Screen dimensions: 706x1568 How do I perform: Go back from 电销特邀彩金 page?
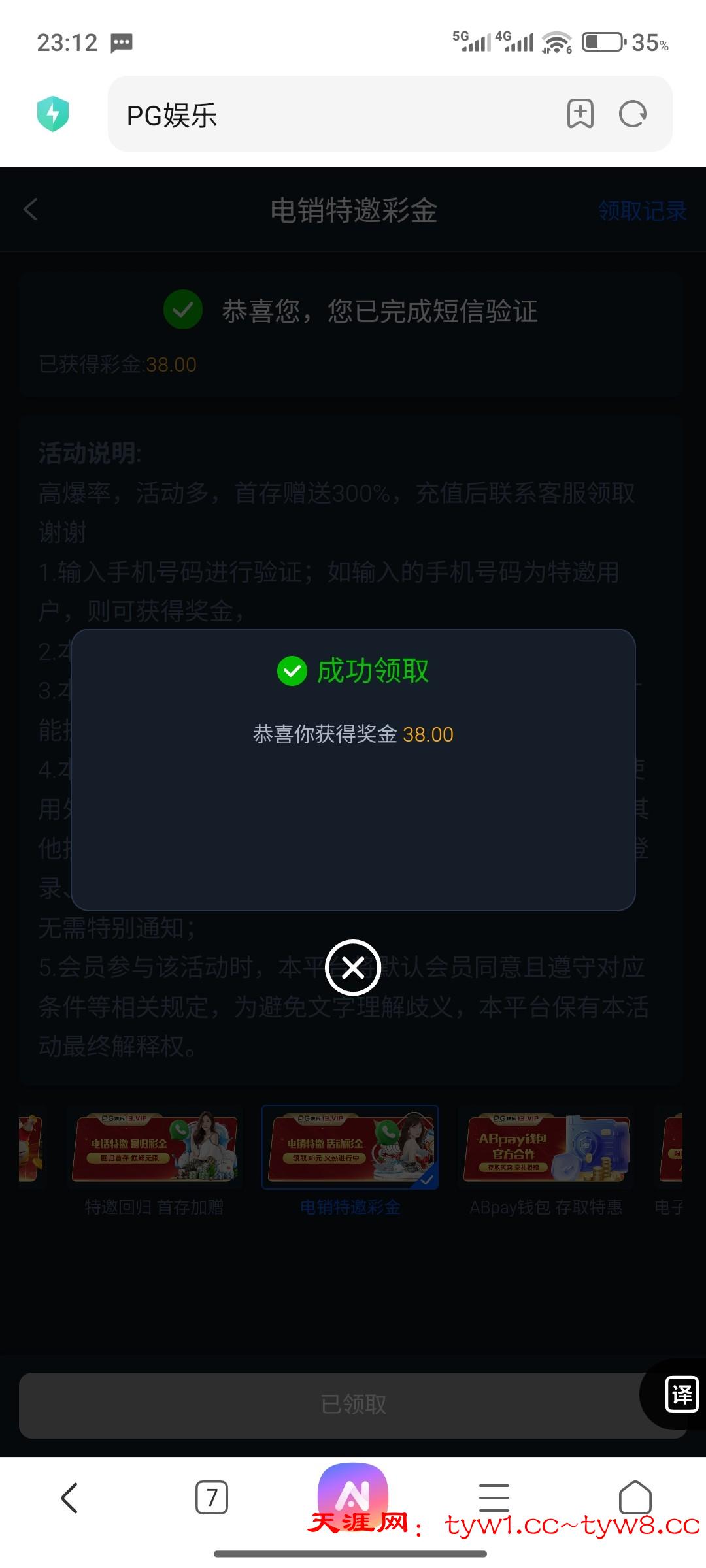tap(31, 210)
